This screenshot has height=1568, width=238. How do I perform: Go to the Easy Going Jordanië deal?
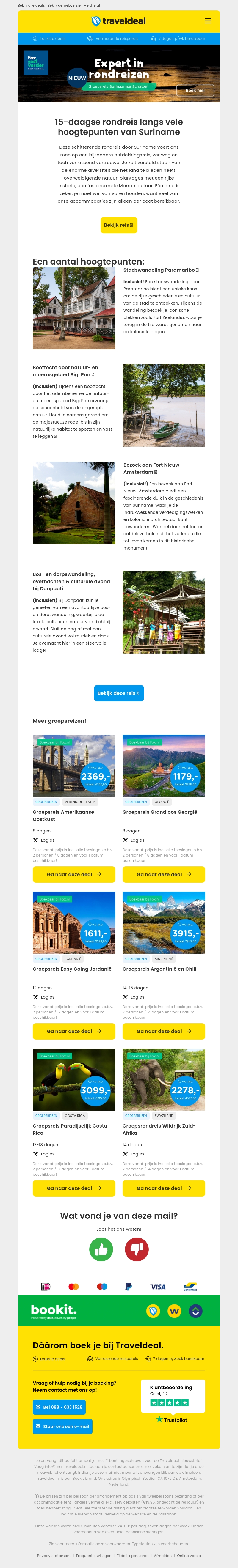74,1031
